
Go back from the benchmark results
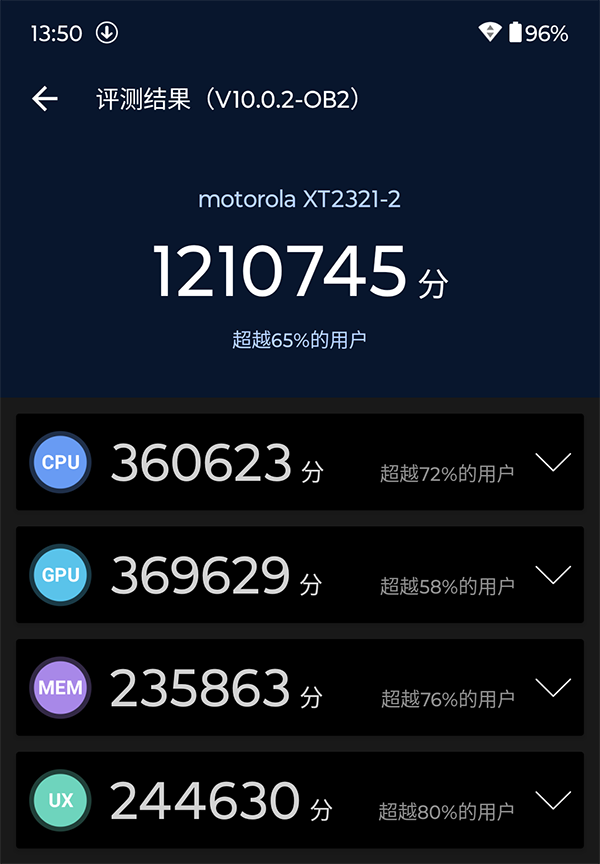45,99
